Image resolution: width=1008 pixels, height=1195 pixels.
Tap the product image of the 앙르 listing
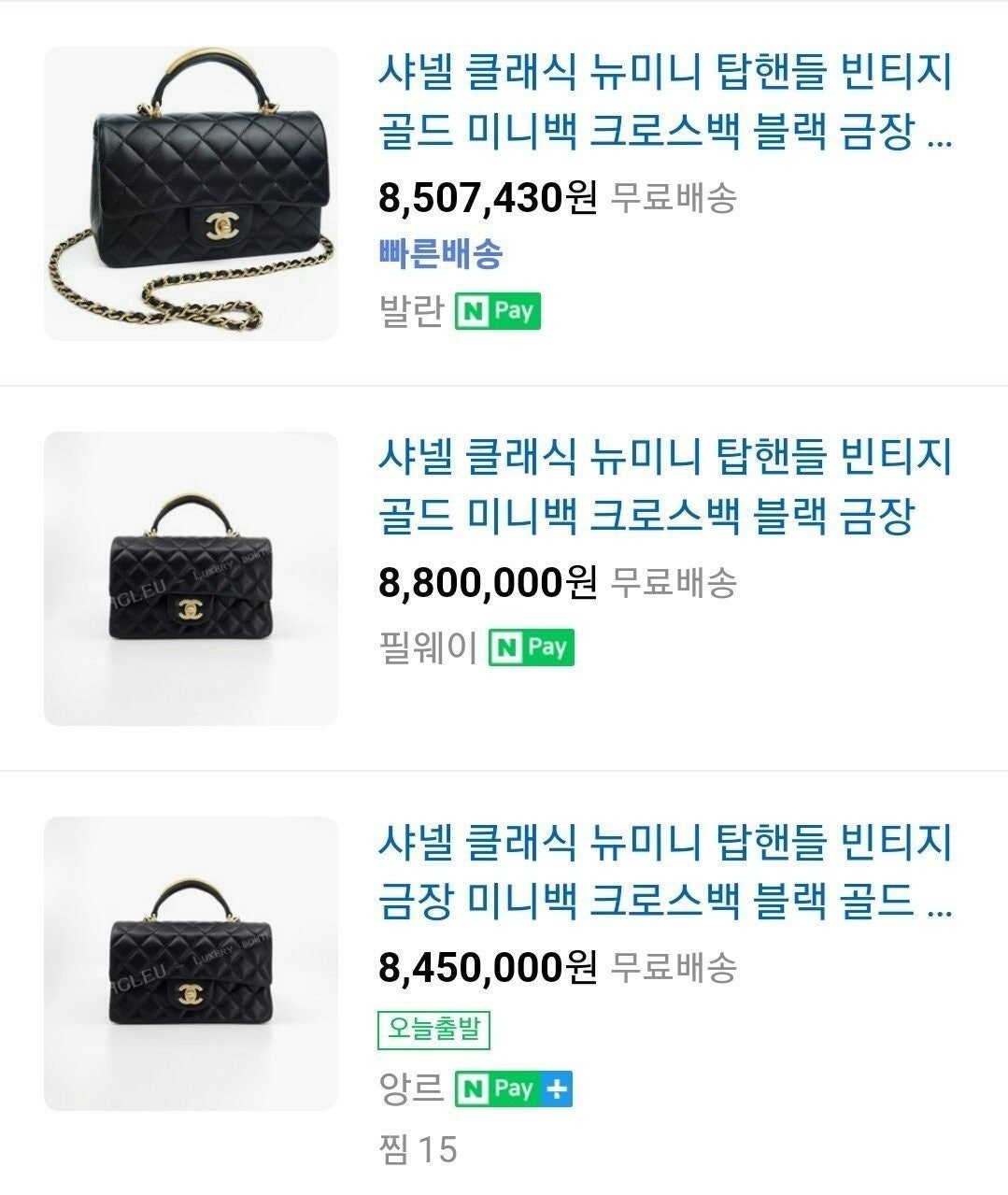(x=191, y=963)
